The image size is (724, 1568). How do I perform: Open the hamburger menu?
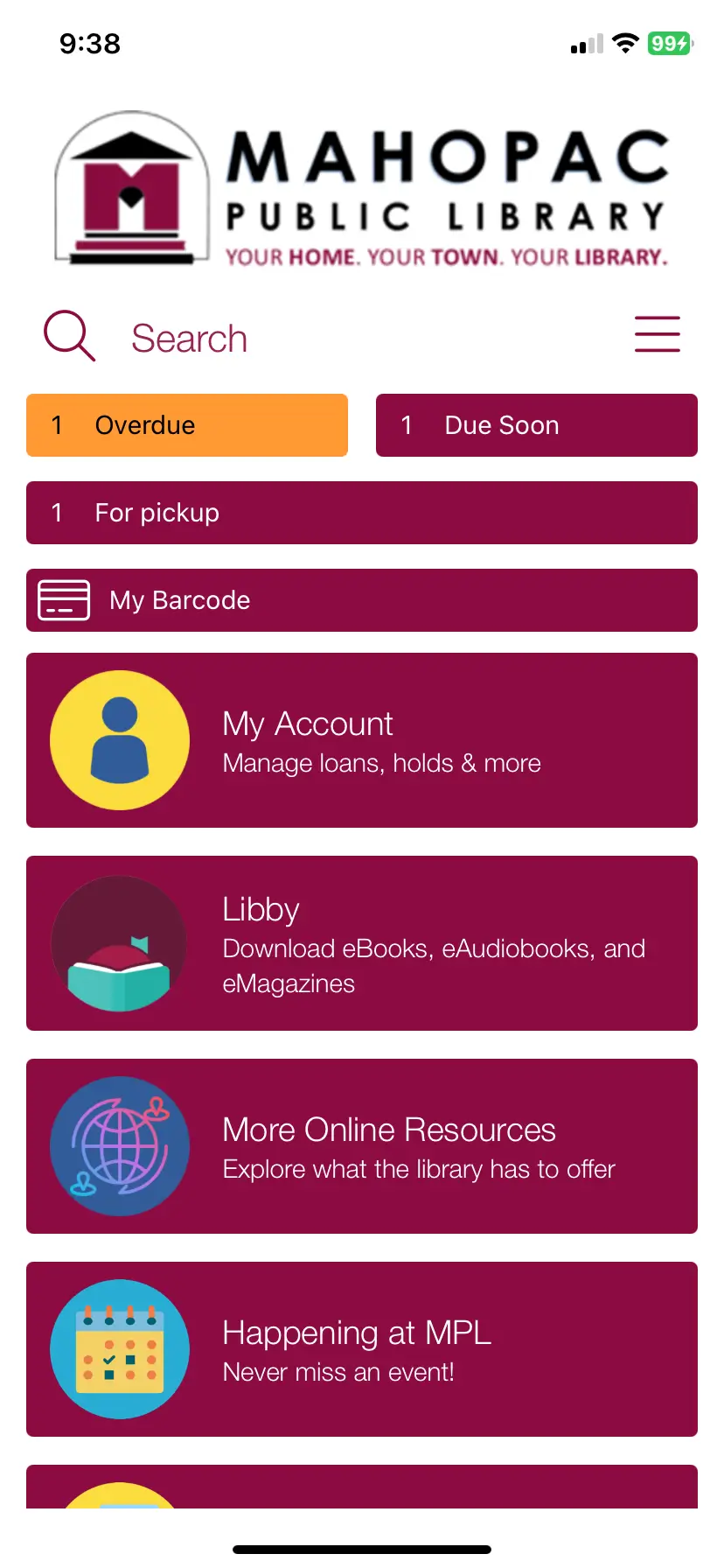click(657, 334)
